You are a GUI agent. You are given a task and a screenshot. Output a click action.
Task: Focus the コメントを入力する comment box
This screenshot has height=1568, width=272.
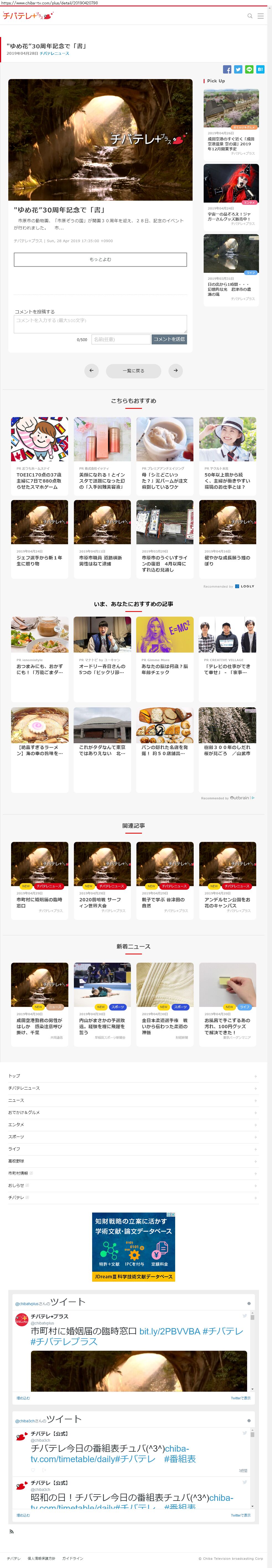[100, 323]
